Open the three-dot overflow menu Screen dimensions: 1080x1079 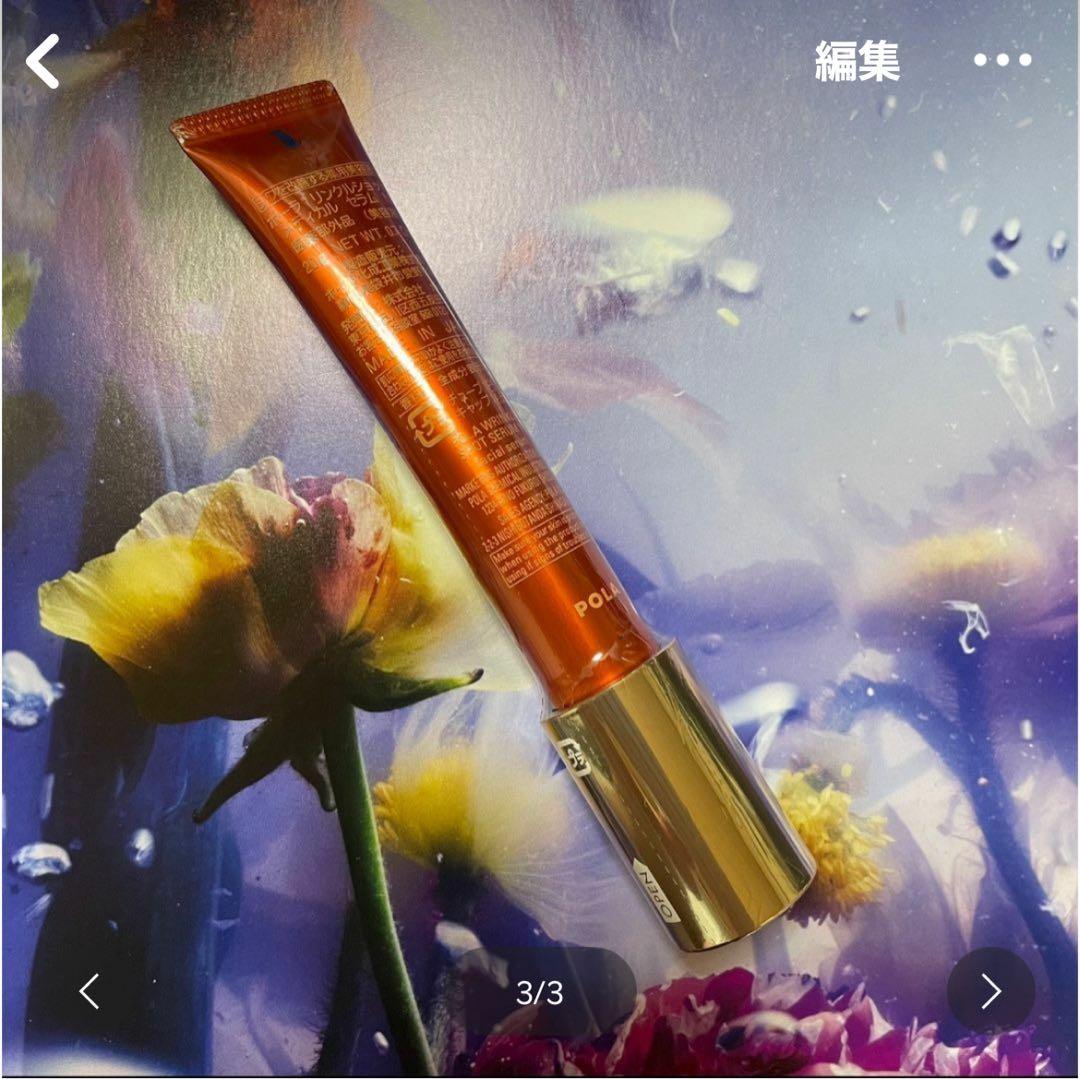1002,60
